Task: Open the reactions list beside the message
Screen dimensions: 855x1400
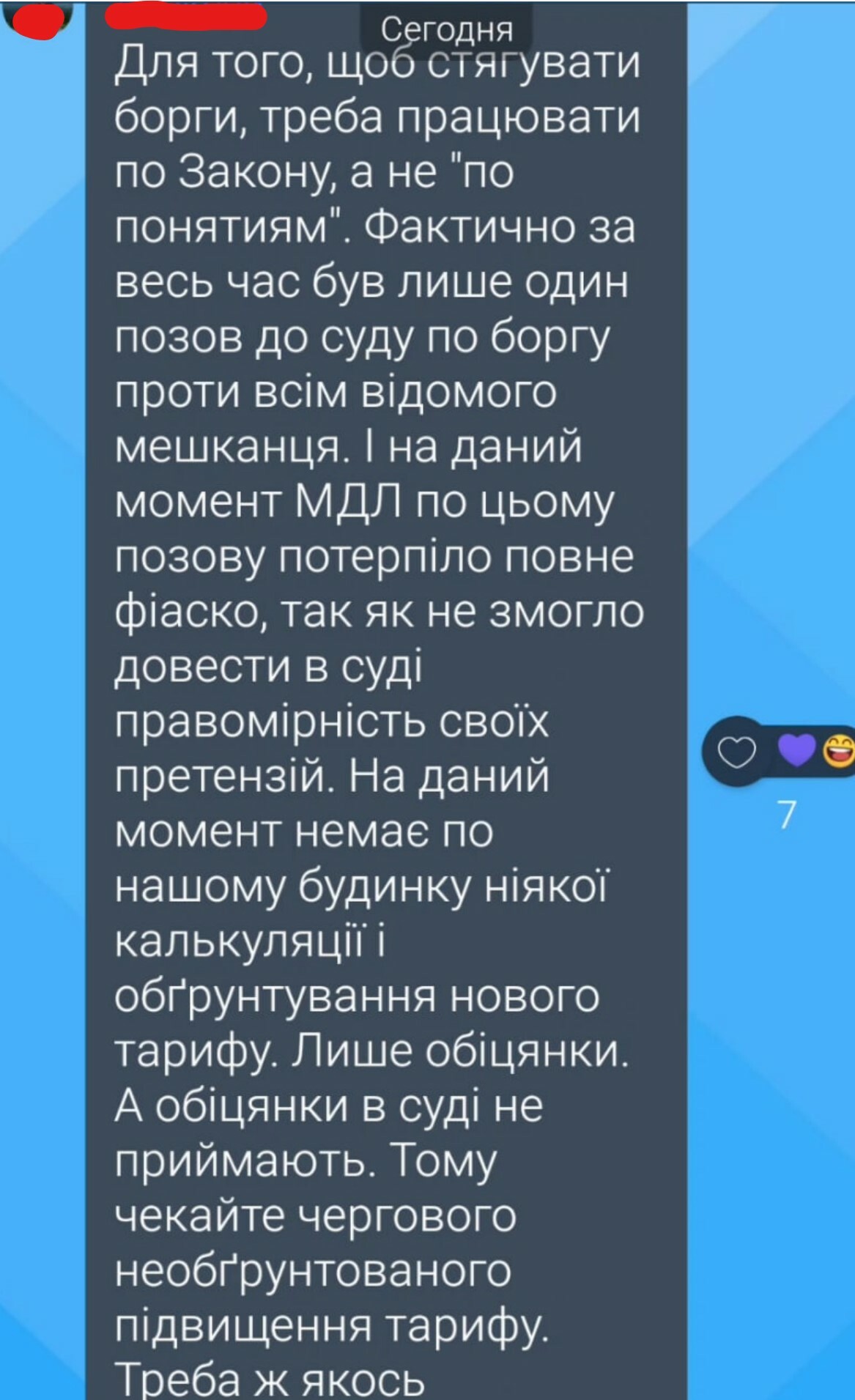Action: point(815,751)
